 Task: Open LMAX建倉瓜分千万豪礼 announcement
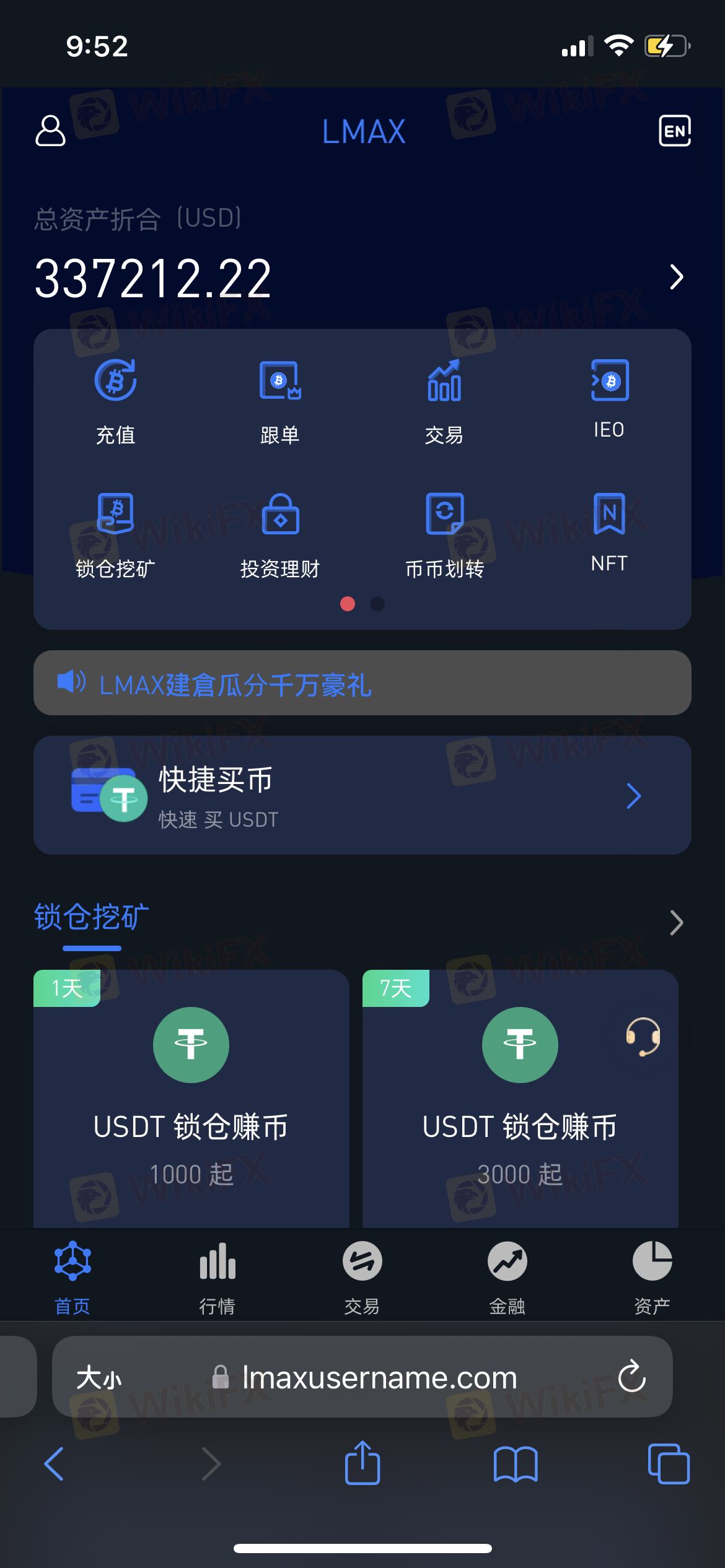coord(362,683)
